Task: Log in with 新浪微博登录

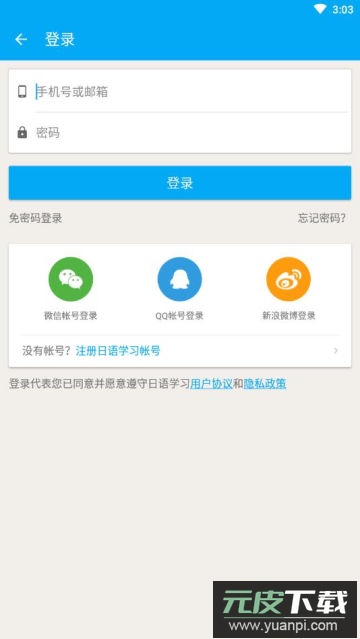Action: coord(289,289)
